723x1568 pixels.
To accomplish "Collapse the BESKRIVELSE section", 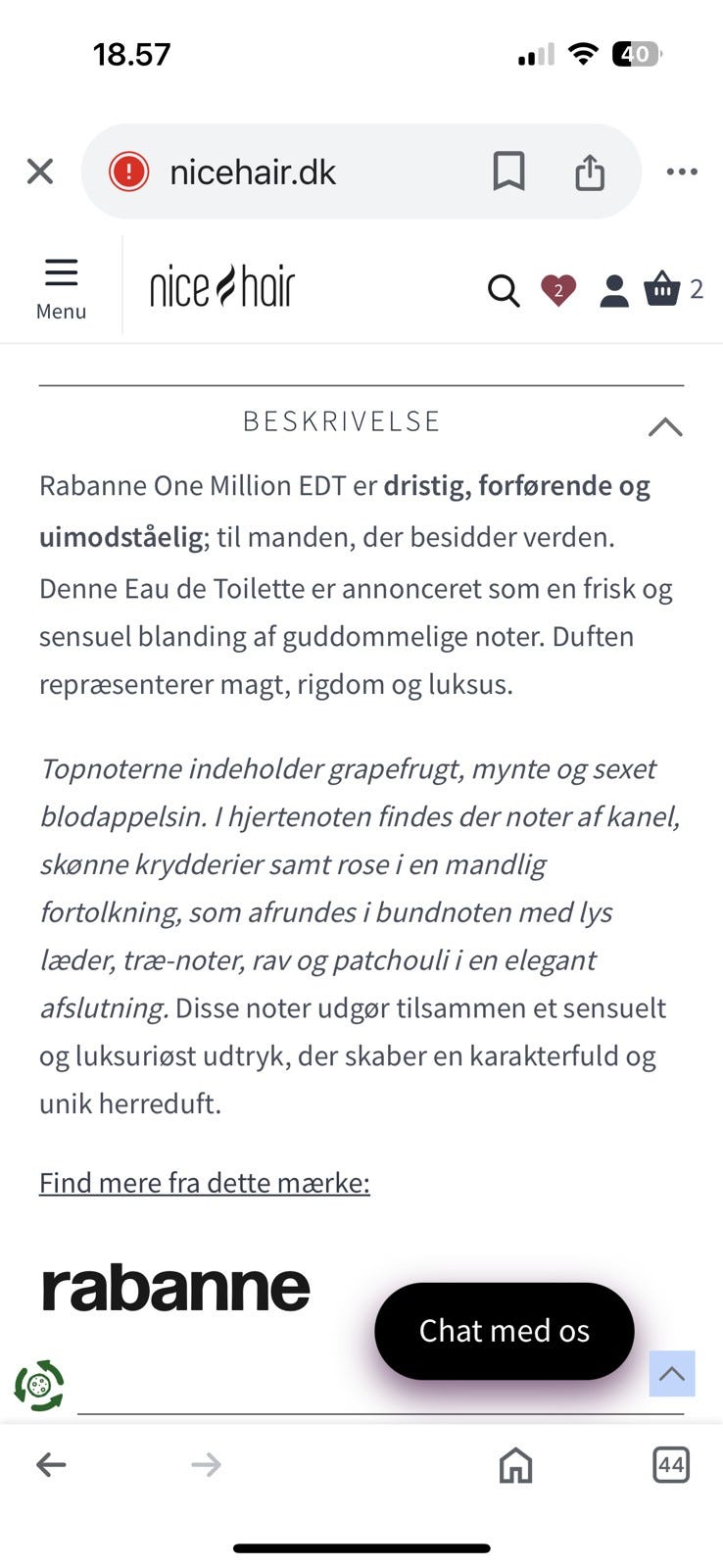I will coord(665,426).
